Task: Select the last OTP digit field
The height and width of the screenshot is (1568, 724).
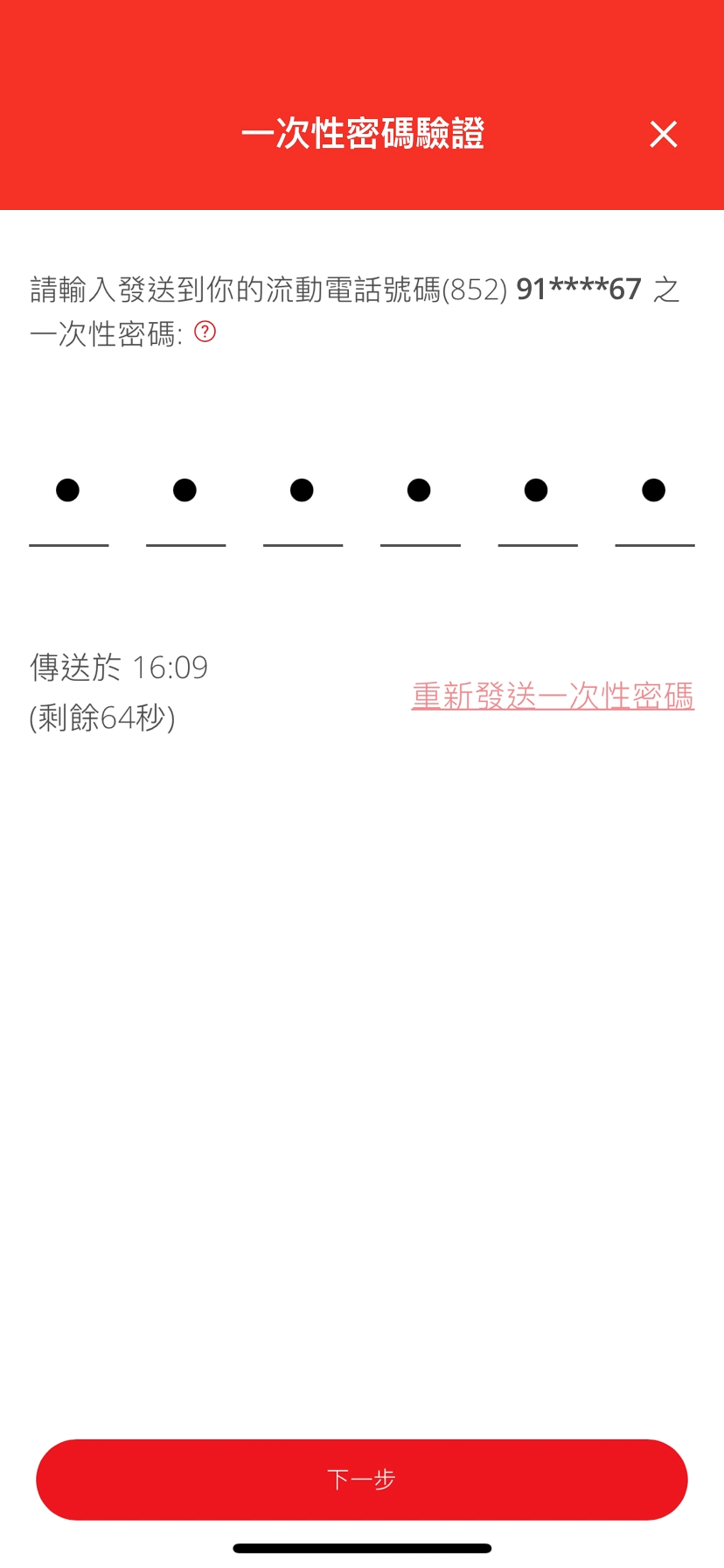Action: coord(654,503)
